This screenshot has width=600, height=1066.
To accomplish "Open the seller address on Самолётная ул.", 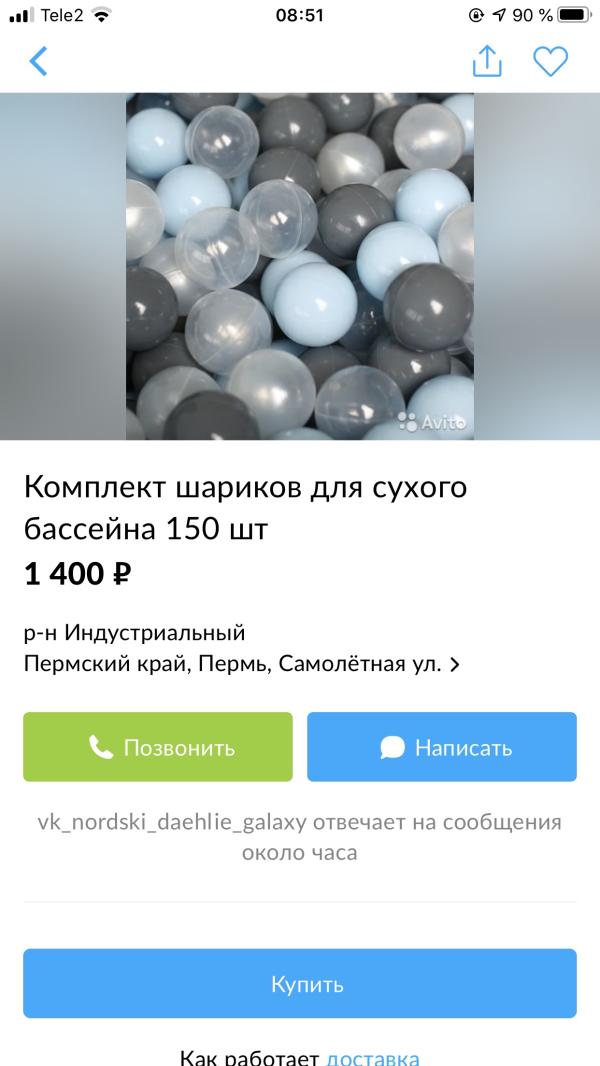I will tap(241, 664).
